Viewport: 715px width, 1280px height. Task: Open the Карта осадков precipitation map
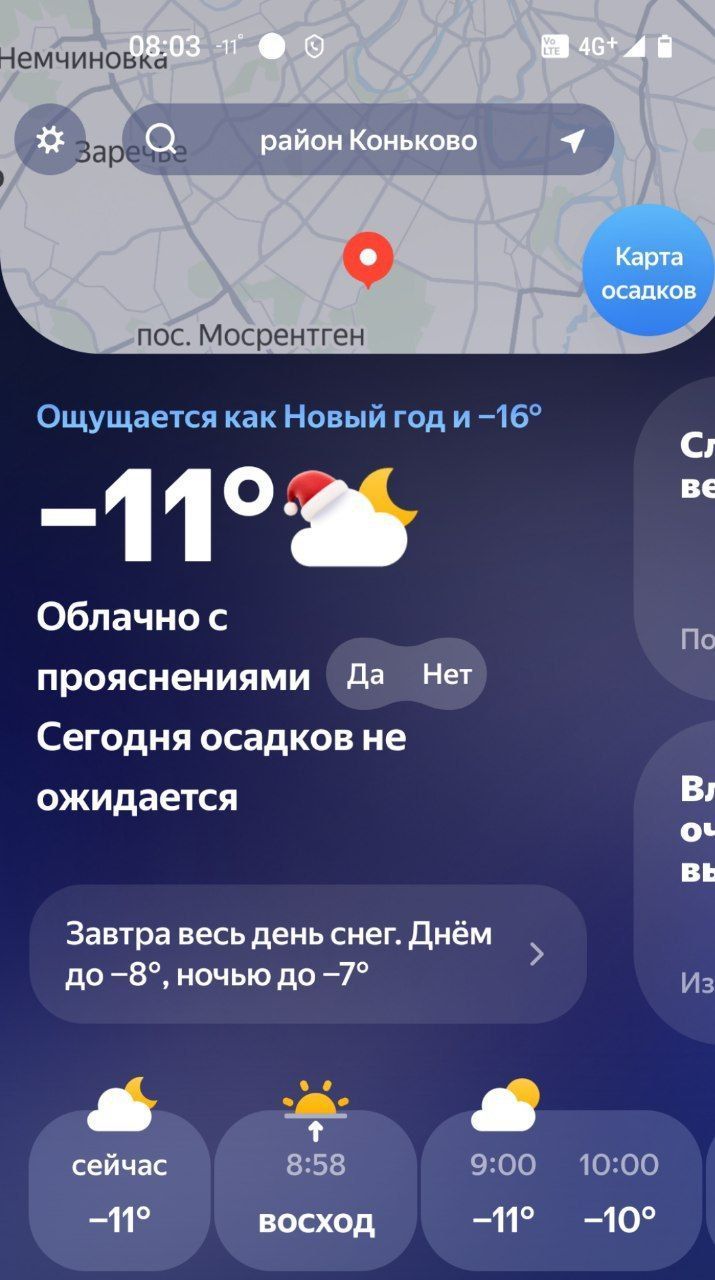tap(648, 274)
